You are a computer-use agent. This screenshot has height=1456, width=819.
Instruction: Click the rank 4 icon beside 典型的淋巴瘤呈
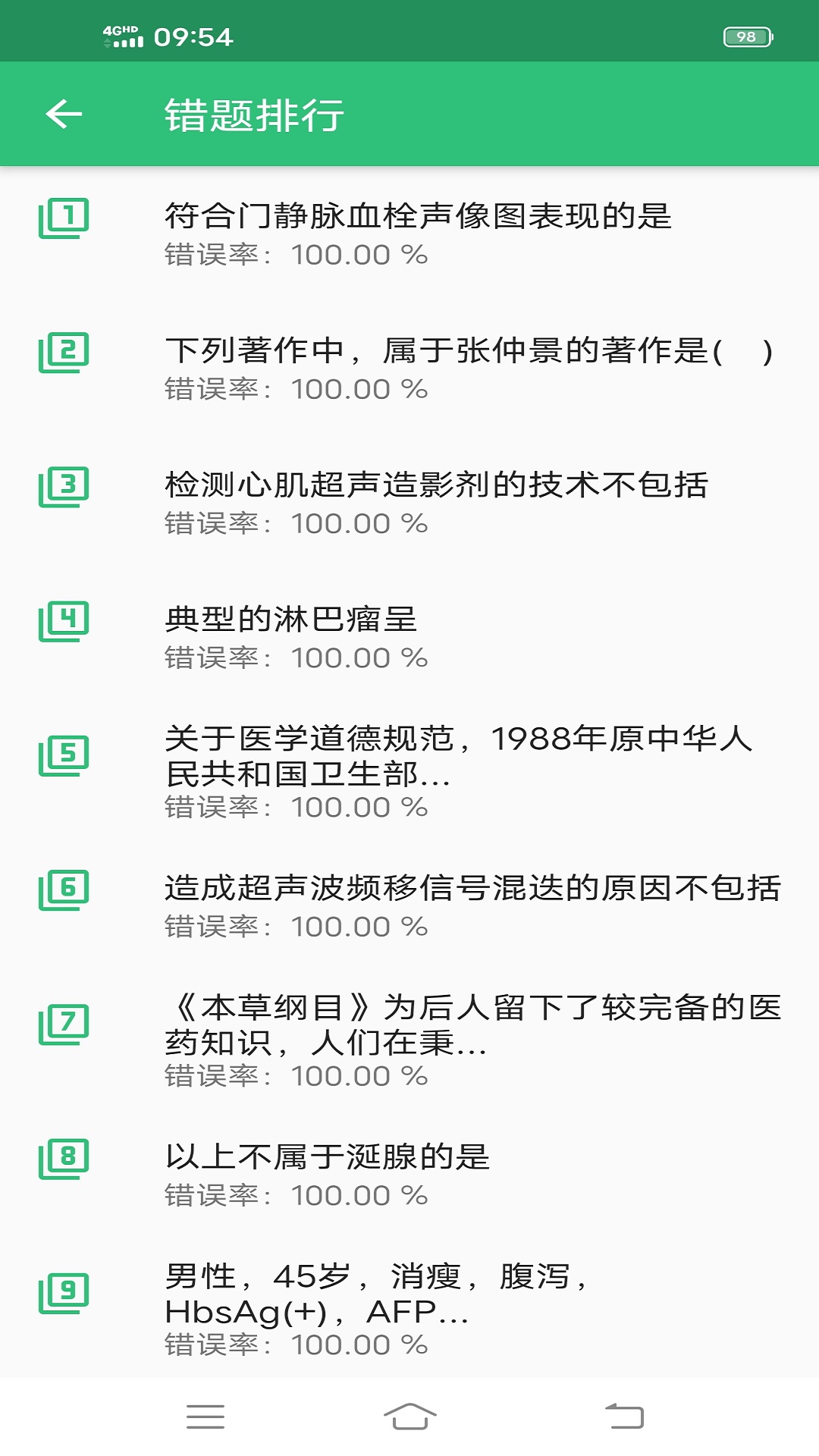coord(67,623)
